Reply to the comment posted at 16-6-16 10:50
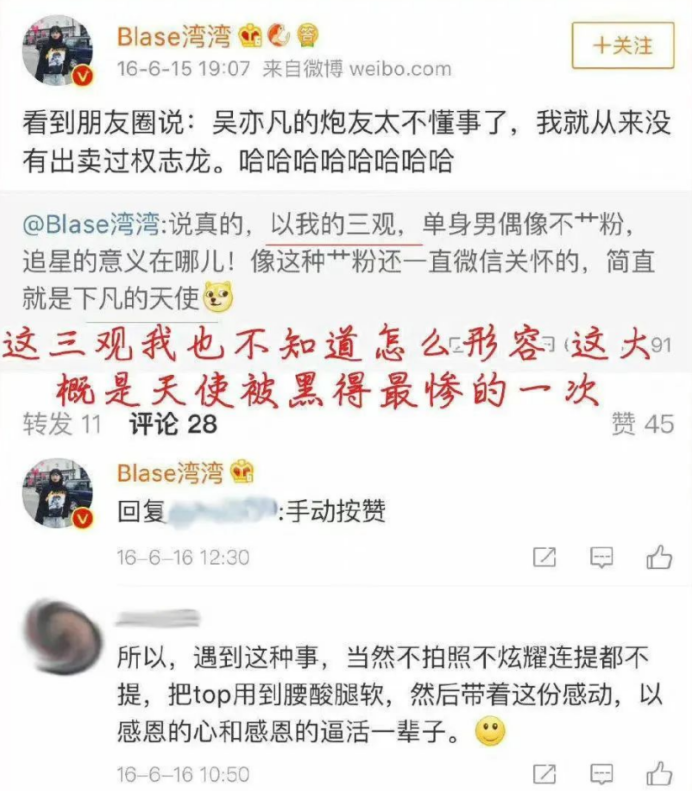693x792 pixels. (601, 773)
